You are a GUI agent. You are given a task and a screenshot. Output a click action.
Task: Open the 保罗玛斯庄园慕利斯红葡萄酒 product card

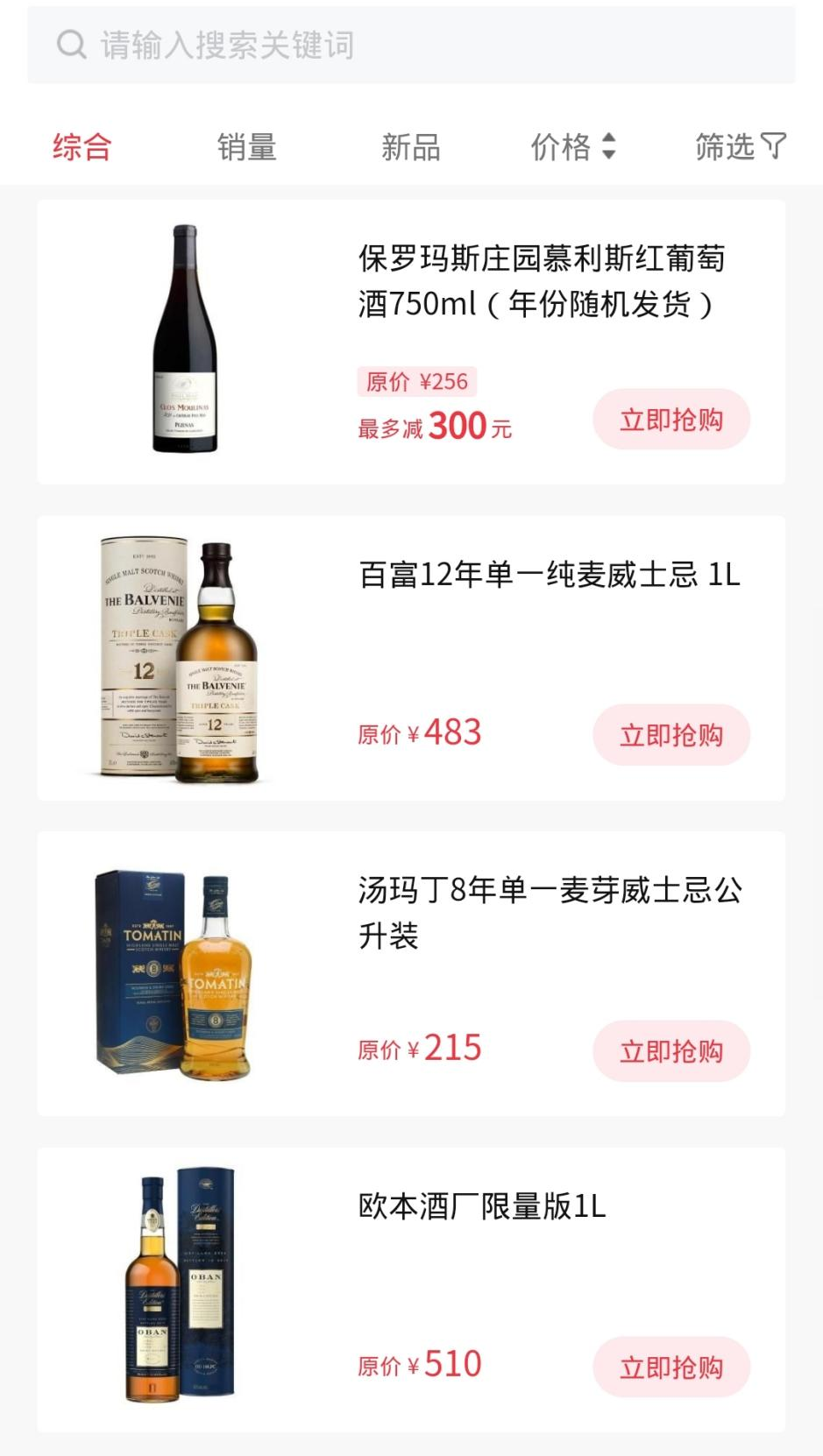[x=541, y=281]
